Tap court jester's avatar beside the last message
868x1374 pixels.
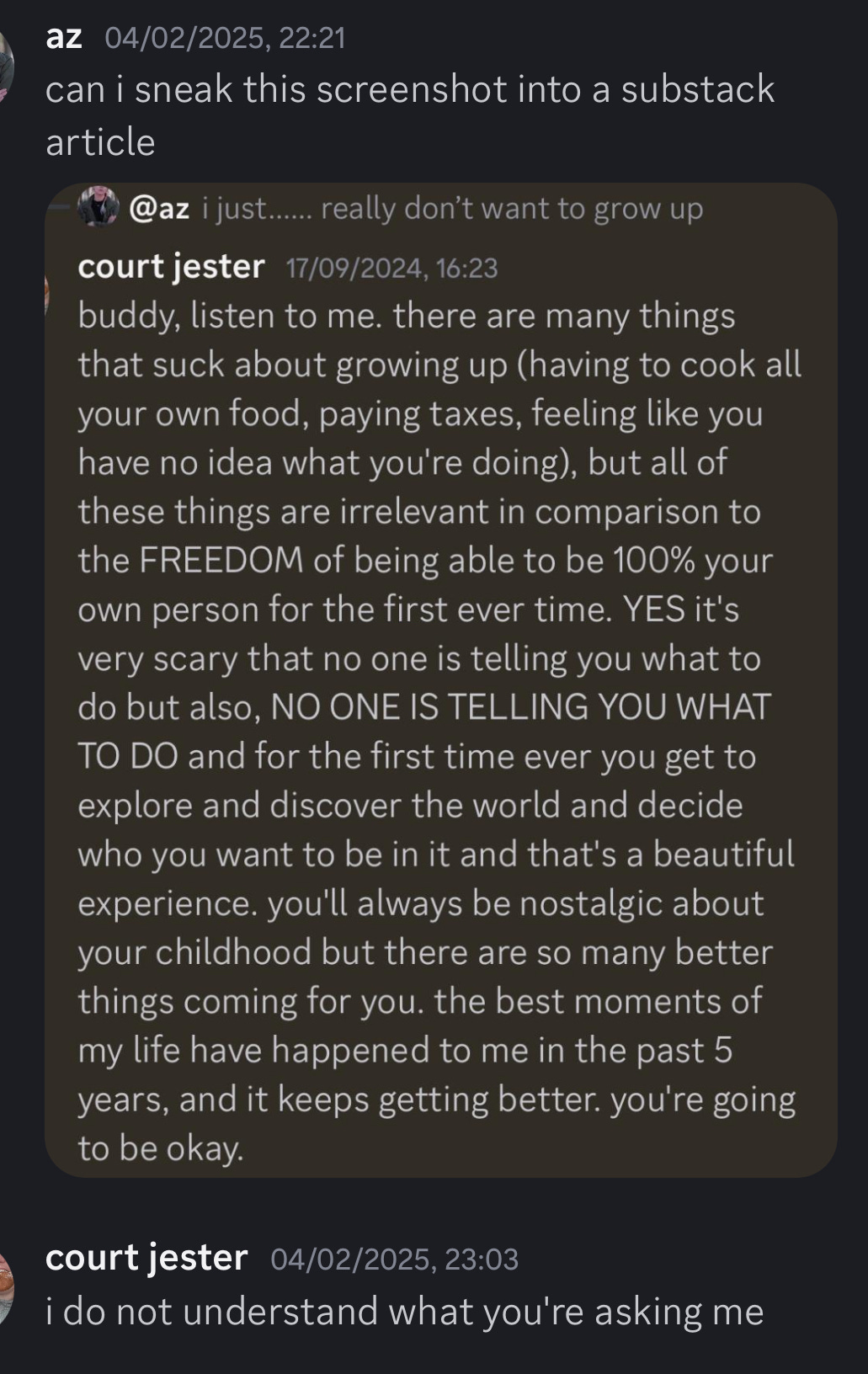click(6, 1287)
